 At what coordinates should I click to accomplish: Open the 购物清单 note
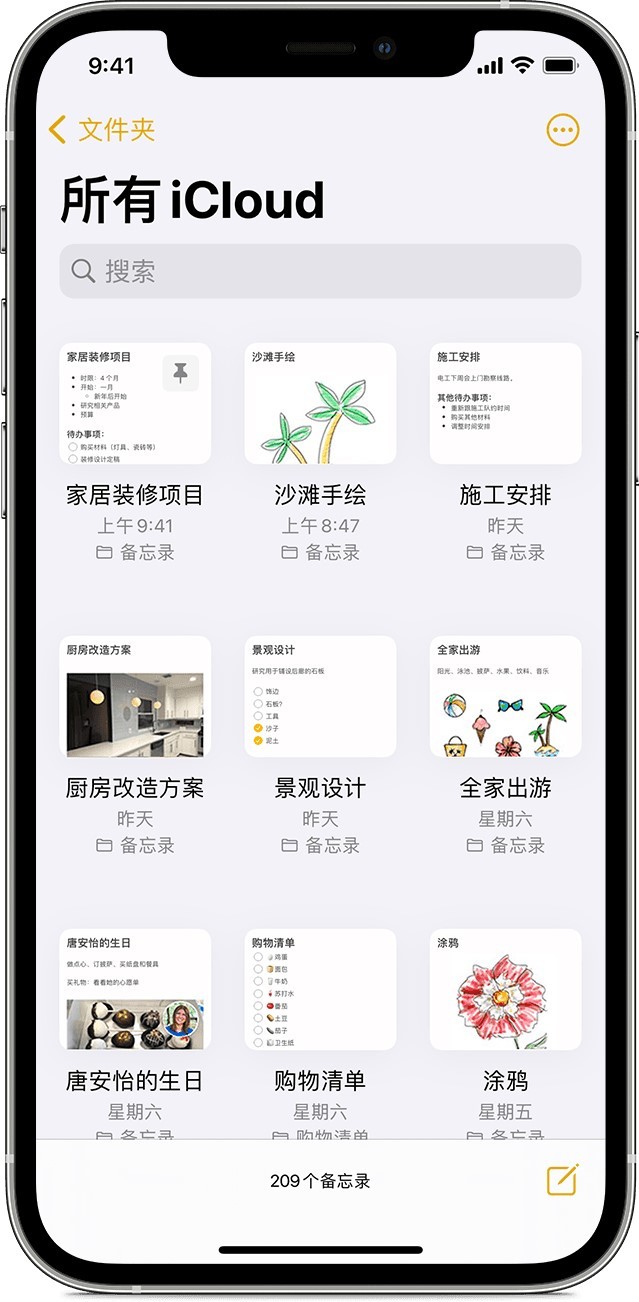[320, 990]
